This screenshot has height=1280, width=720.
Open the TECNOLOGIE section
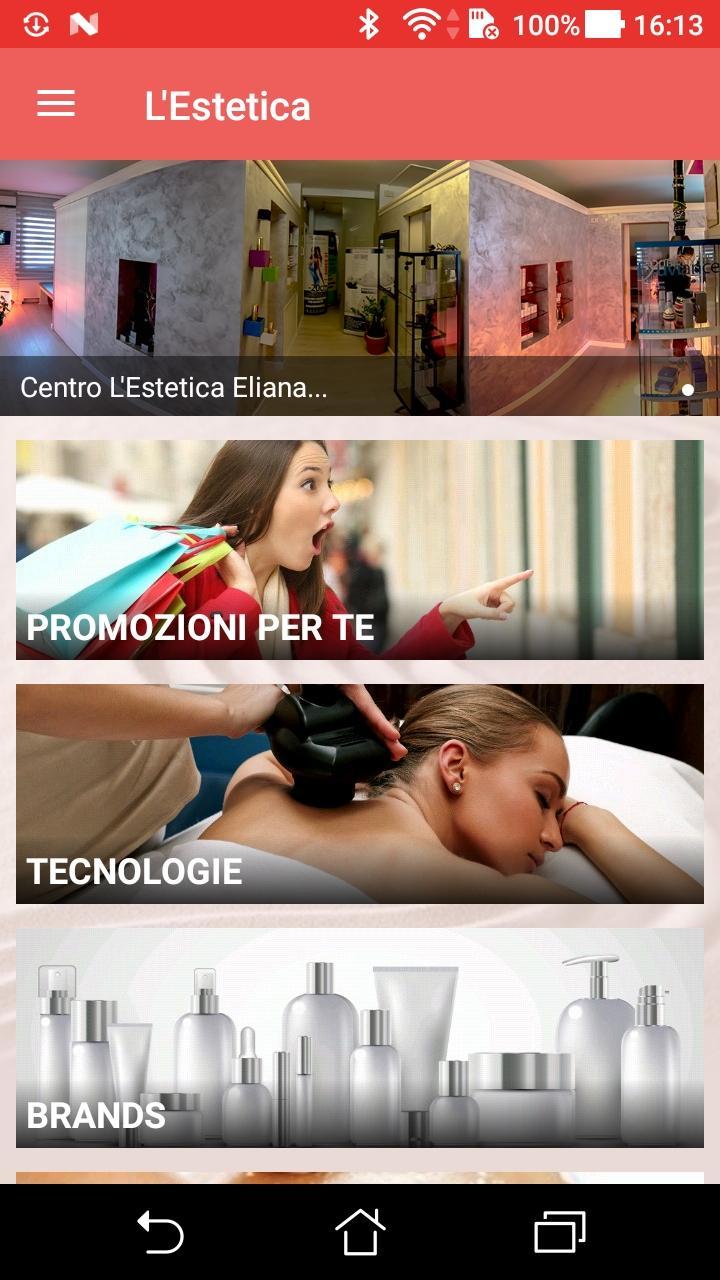point(360,793)
